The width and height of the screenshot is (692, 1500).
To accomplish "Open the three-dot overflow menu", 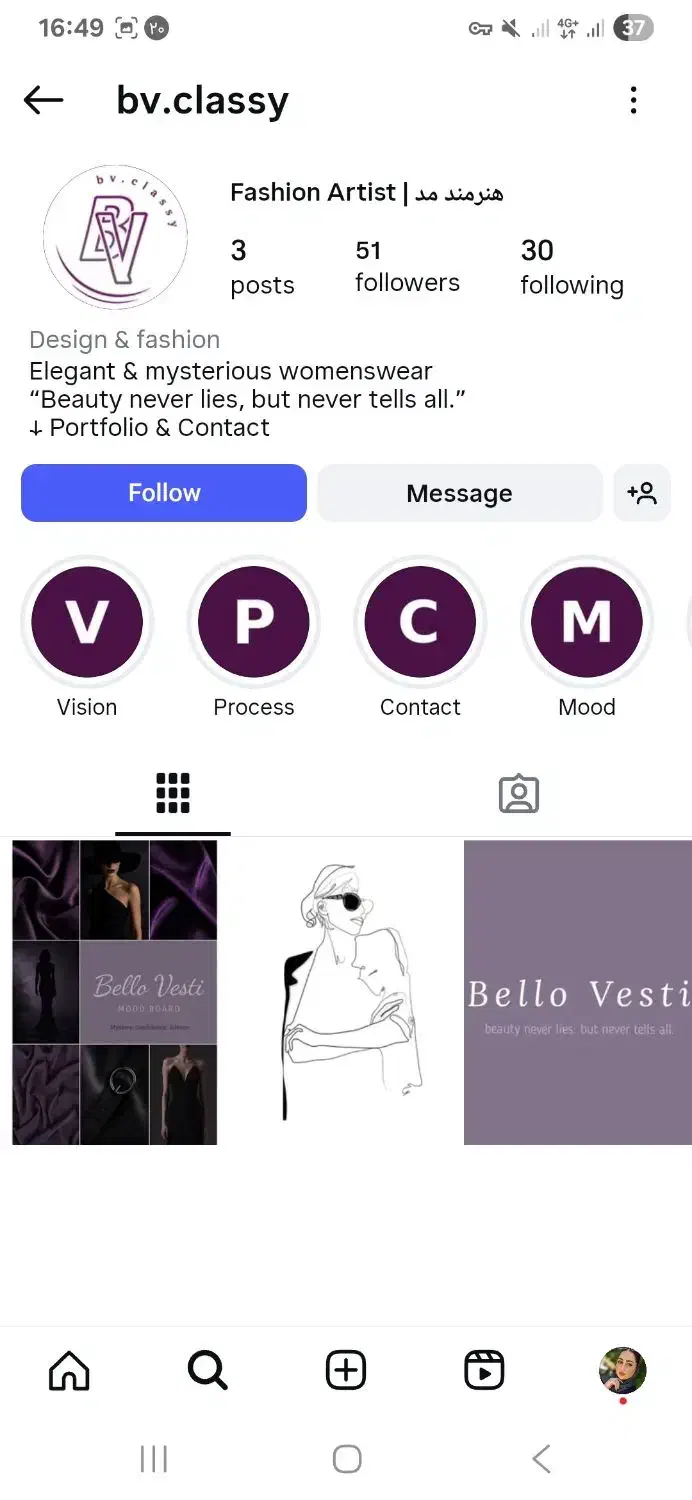I will tap(633, 100).
